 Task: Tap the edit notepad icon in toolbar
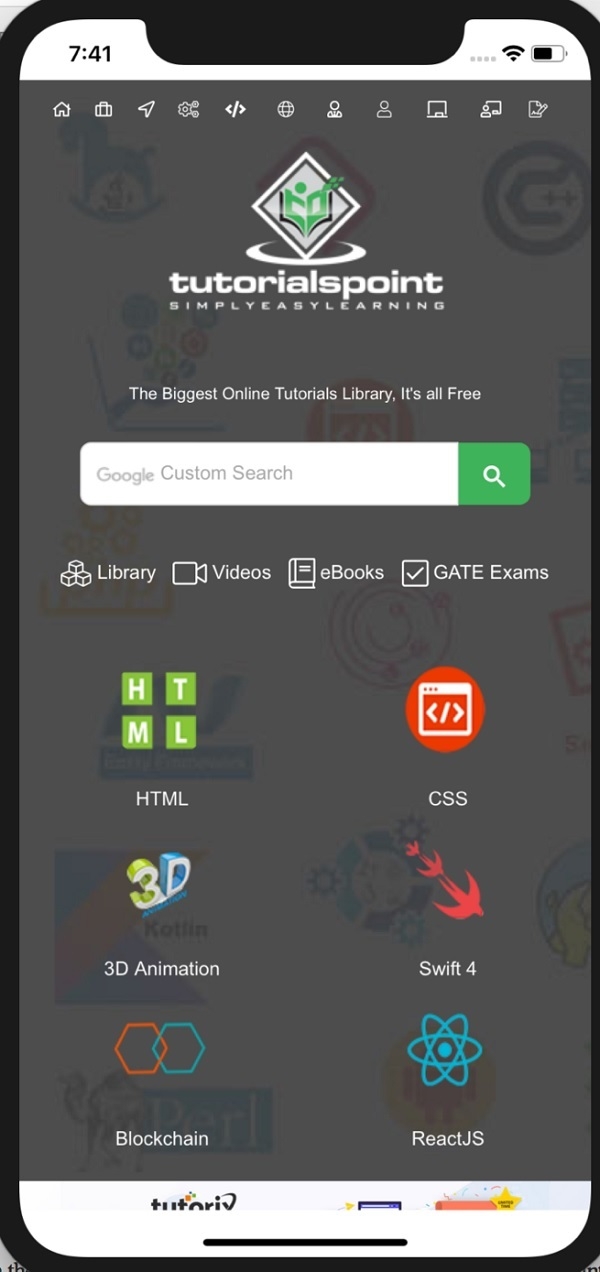[538, 110]
